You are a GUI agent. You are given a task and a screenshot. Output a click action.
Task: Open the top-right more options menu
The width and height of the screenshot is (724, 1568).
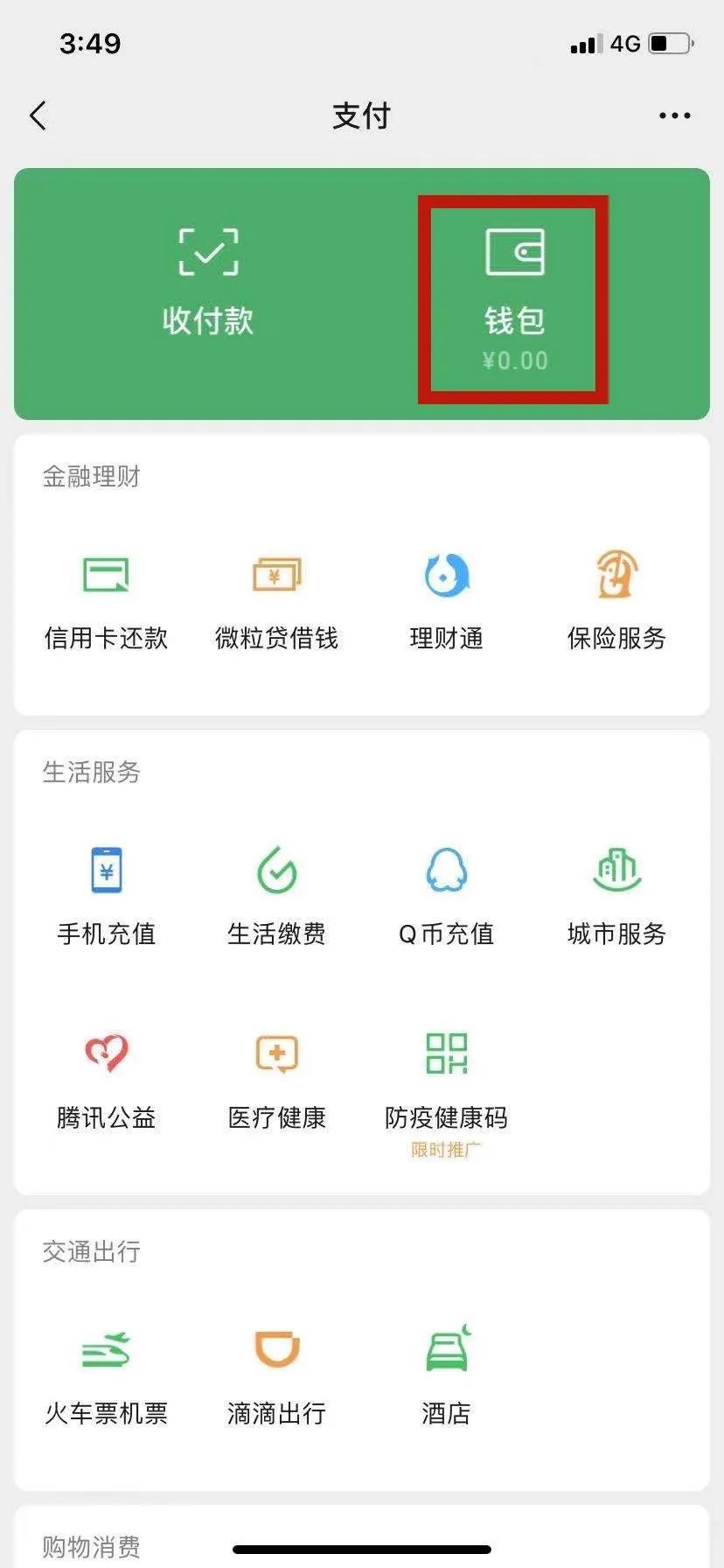pos(673,115)
